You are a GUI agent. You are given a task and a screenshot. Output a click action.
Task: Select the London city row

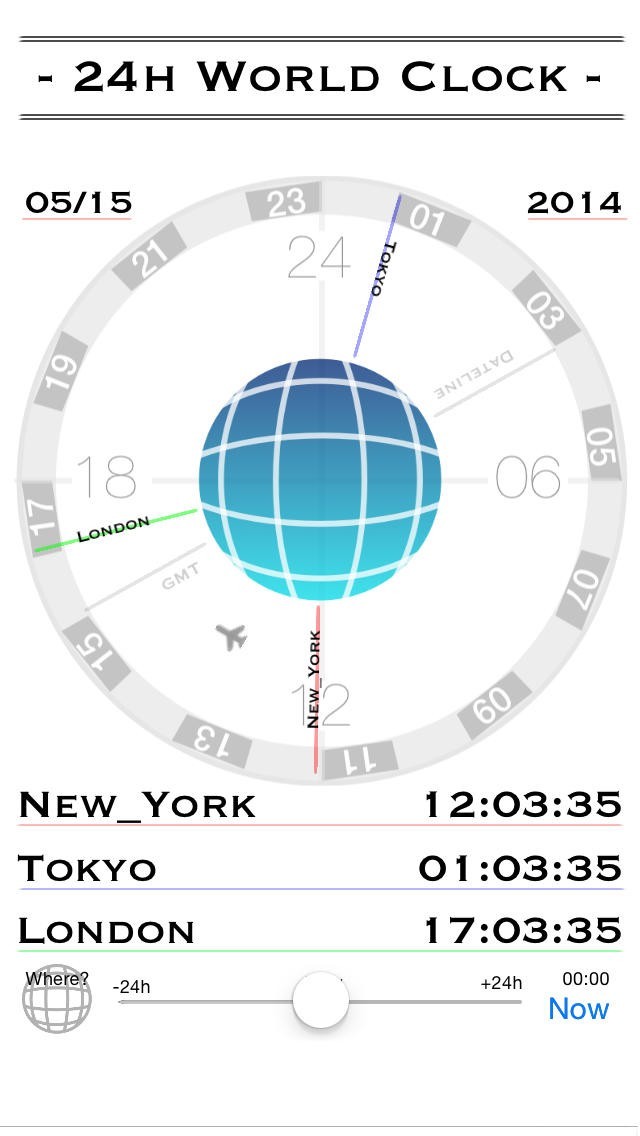(x=320, y=931)
